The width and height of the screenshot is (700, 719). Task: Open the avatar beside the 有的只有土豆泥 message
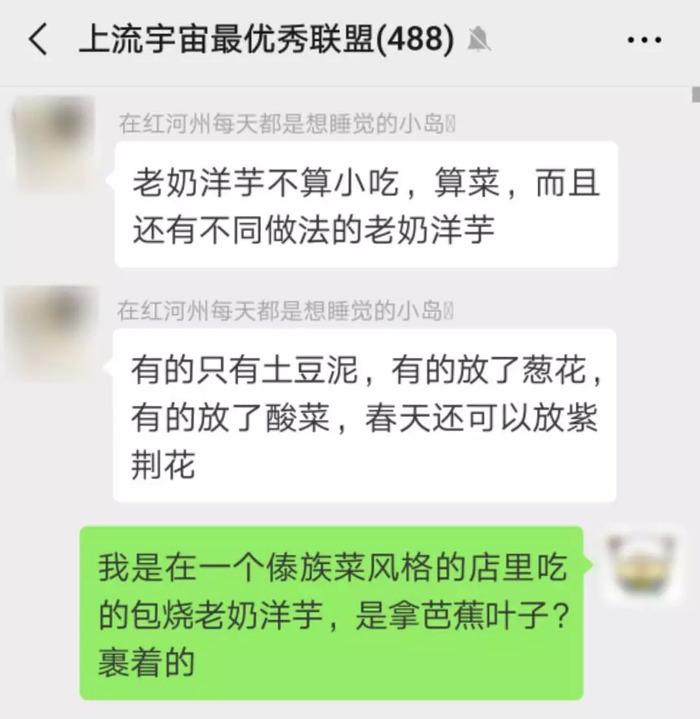coord(52,331)
